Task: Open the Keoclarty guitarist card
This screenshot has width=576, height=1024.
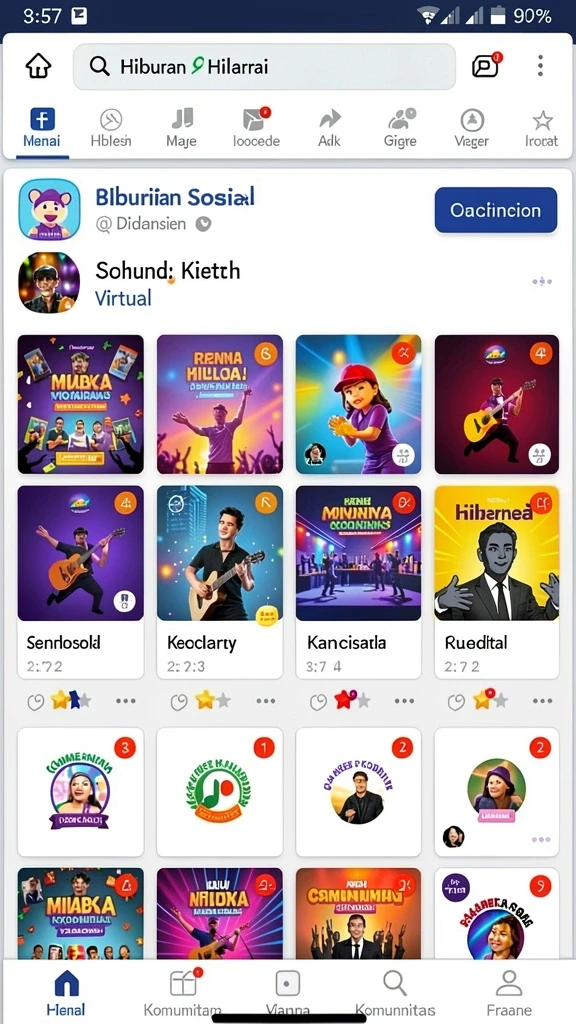Action: point(219,581)
